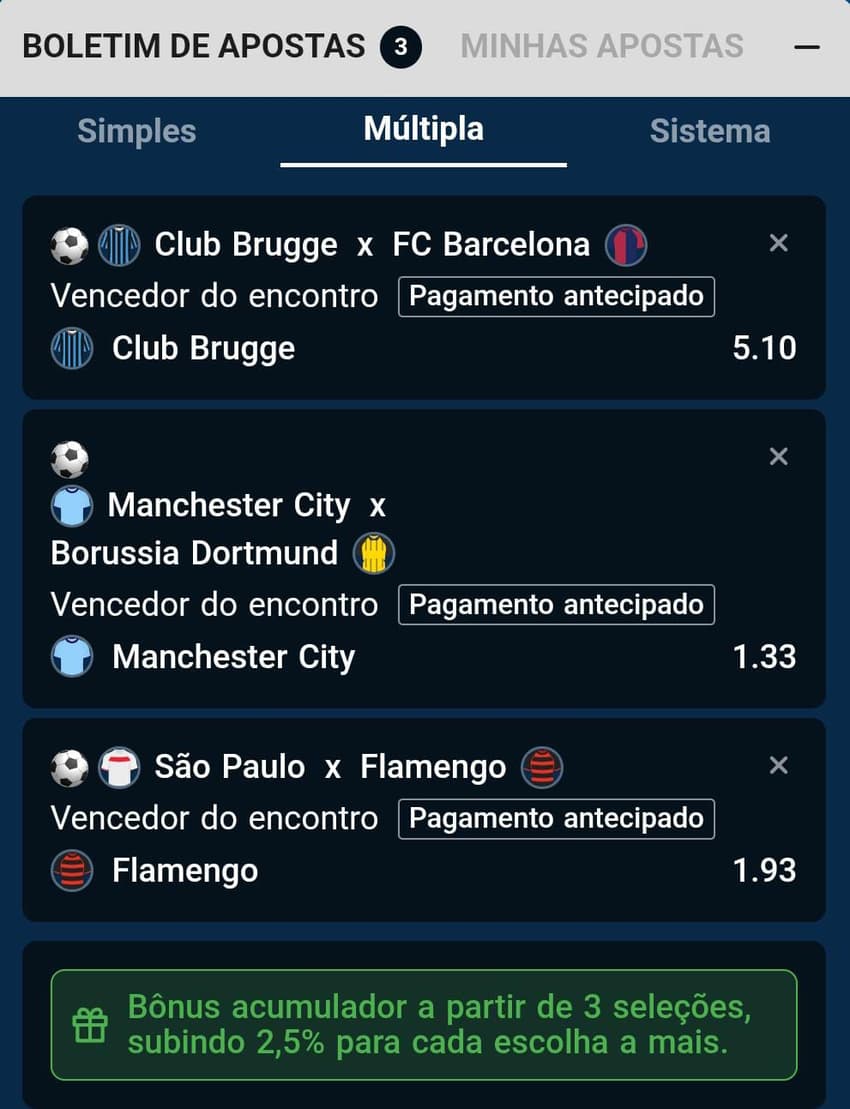Switch to the Sistema tab

(710, 130)
